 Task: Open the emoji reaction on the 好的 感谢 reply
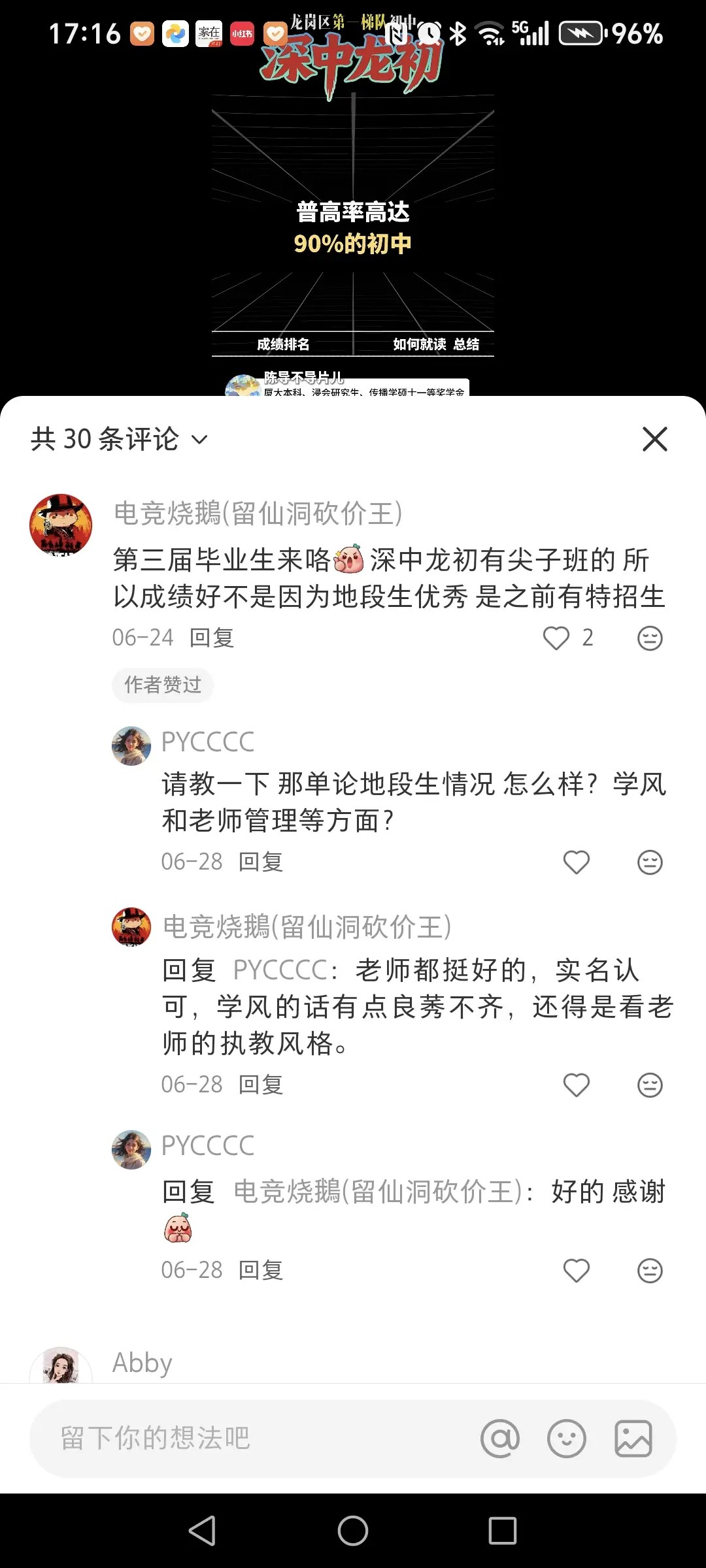click(x=650, y=1270)
